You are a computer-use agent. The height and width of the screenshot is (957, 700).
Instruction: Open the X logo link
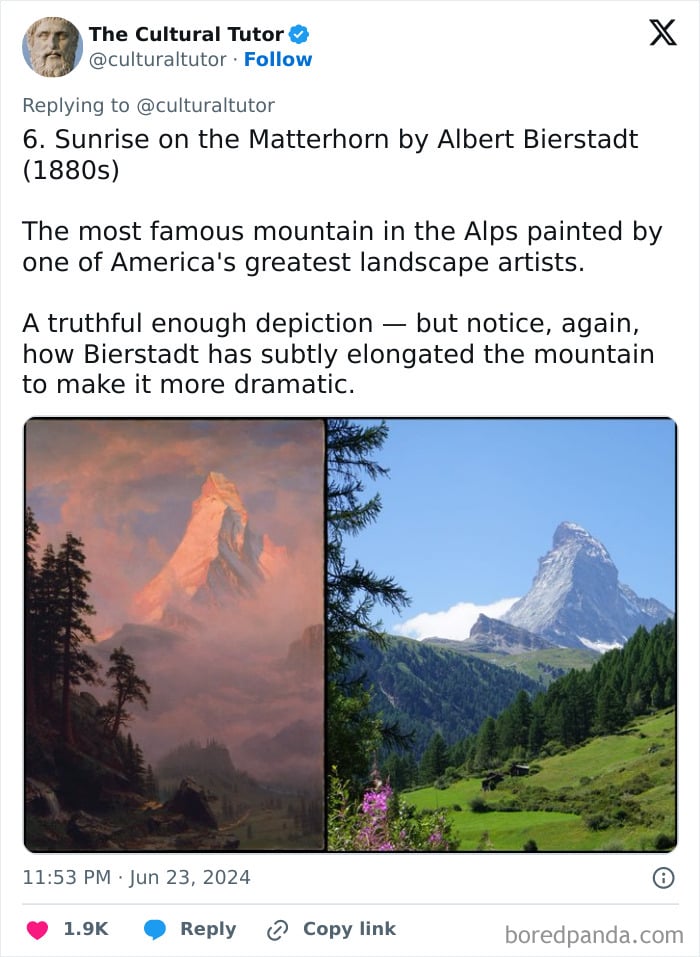point(661,34)
